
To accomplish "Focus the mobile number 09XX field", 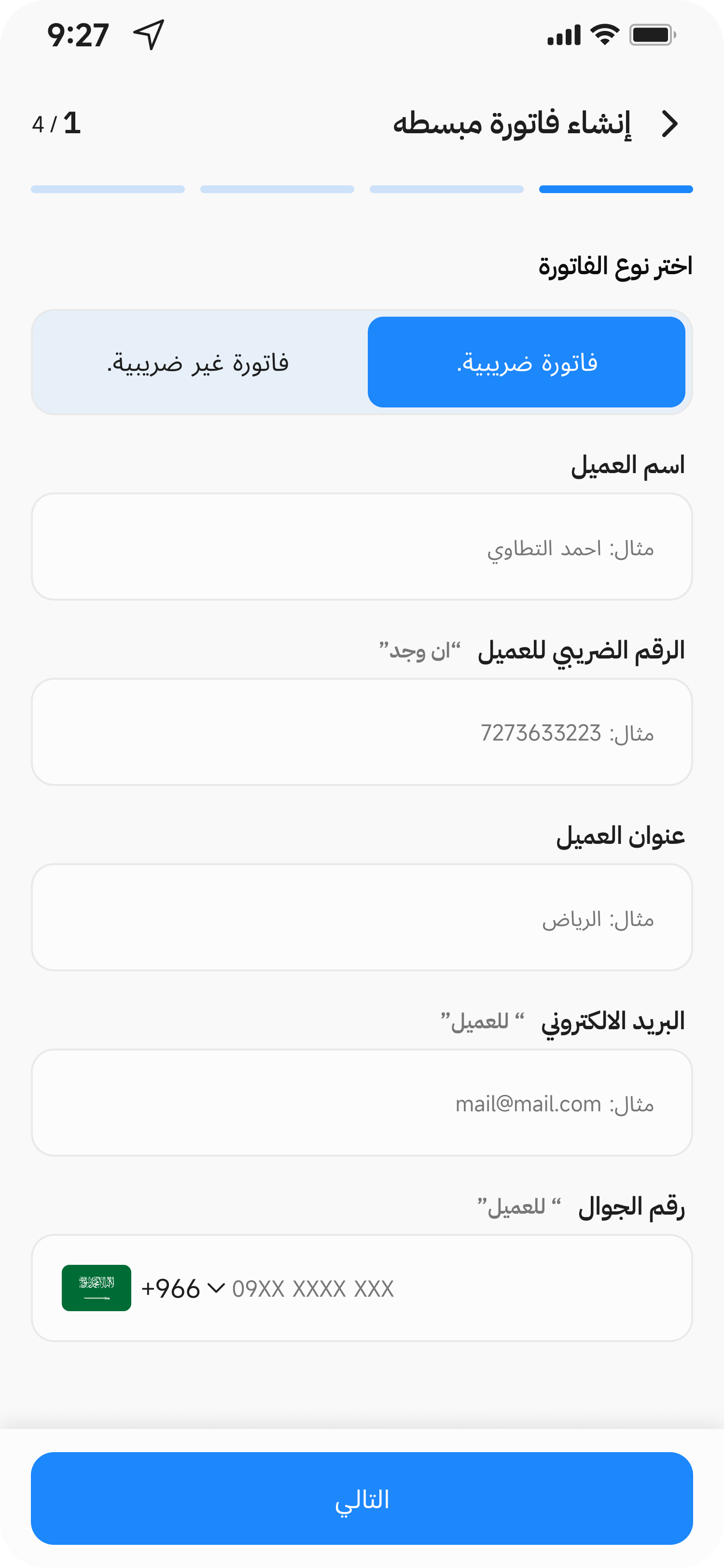I will tap(426, 1288).
